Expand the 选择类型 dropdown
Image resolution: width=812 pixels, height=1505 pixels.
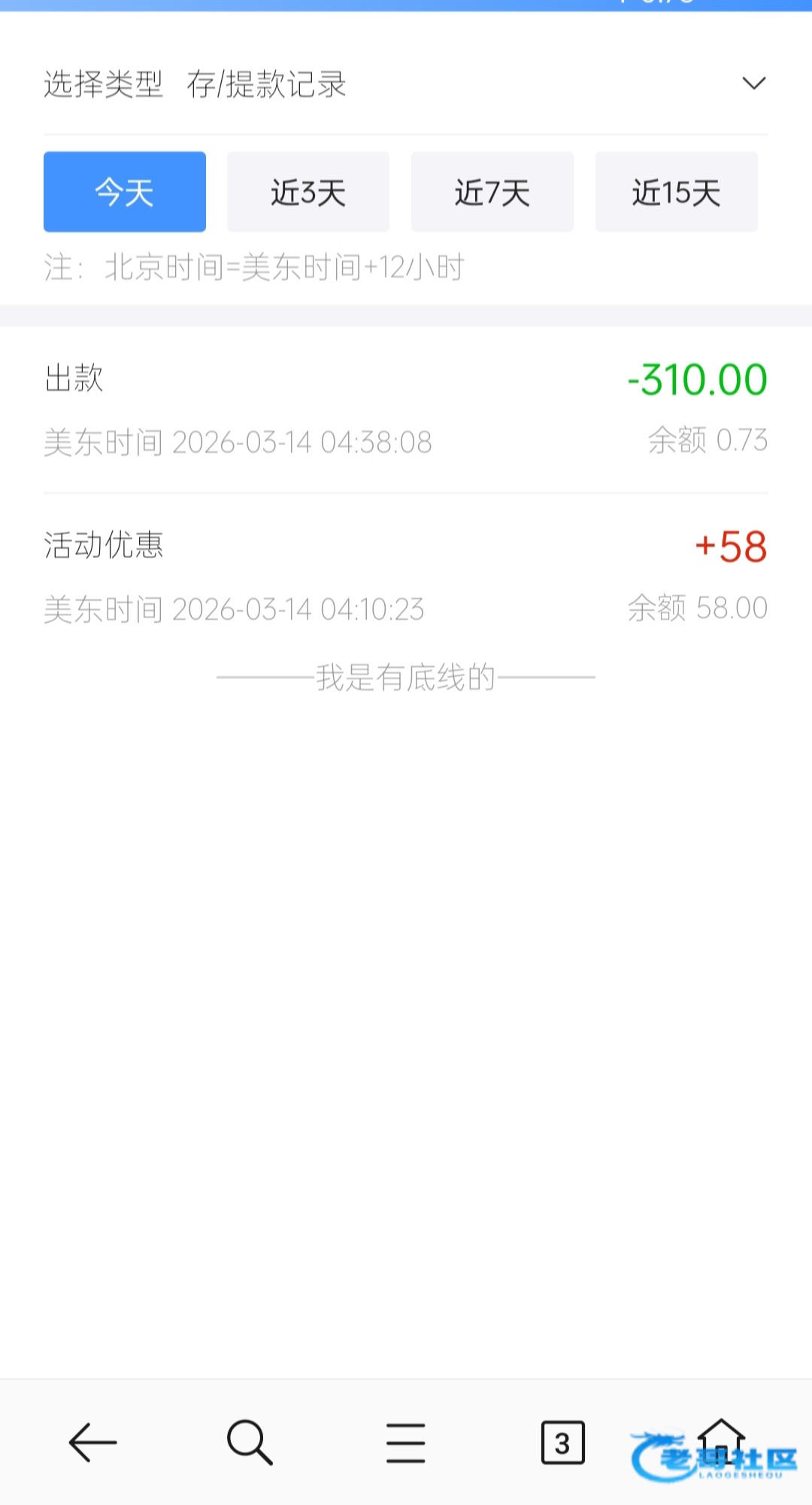coord(753,83)
